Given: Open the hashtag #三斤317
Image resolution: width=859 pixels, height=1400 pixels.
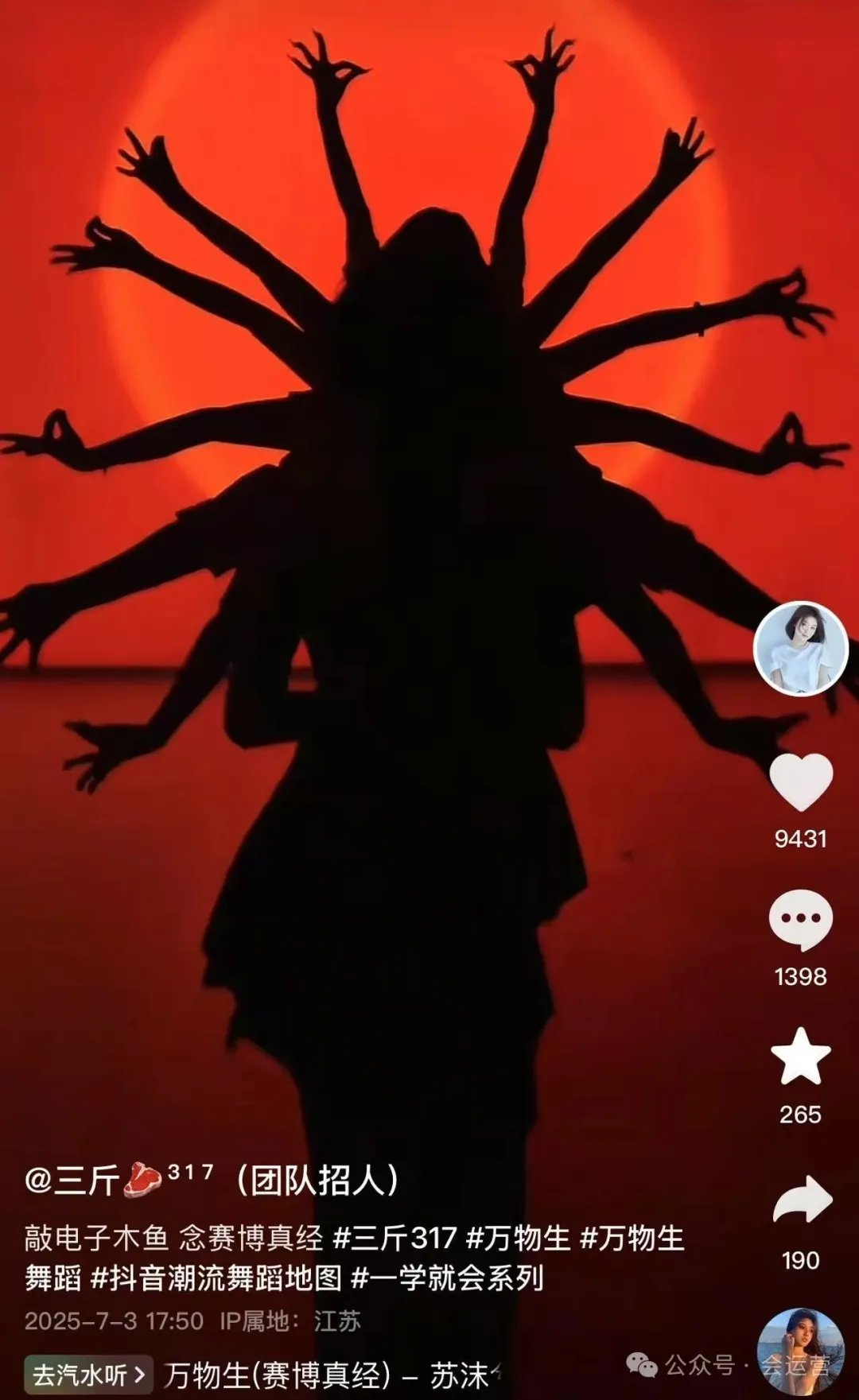Looking at the screenshot, I should (x=395, y=1238).
